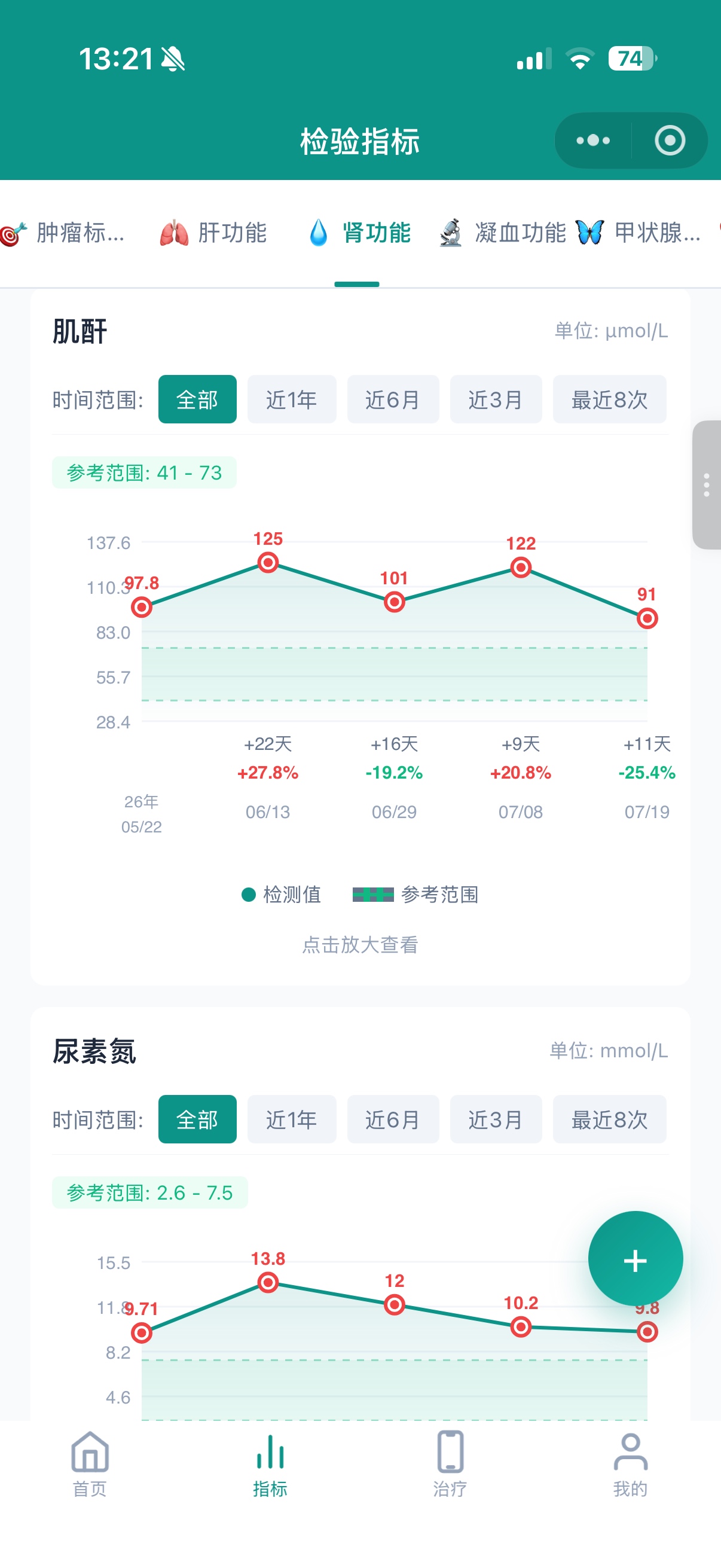Tap 点击放大查看 to enlarge the 肌酐 chart
The image size is (721, 1568).
(360, 944)
